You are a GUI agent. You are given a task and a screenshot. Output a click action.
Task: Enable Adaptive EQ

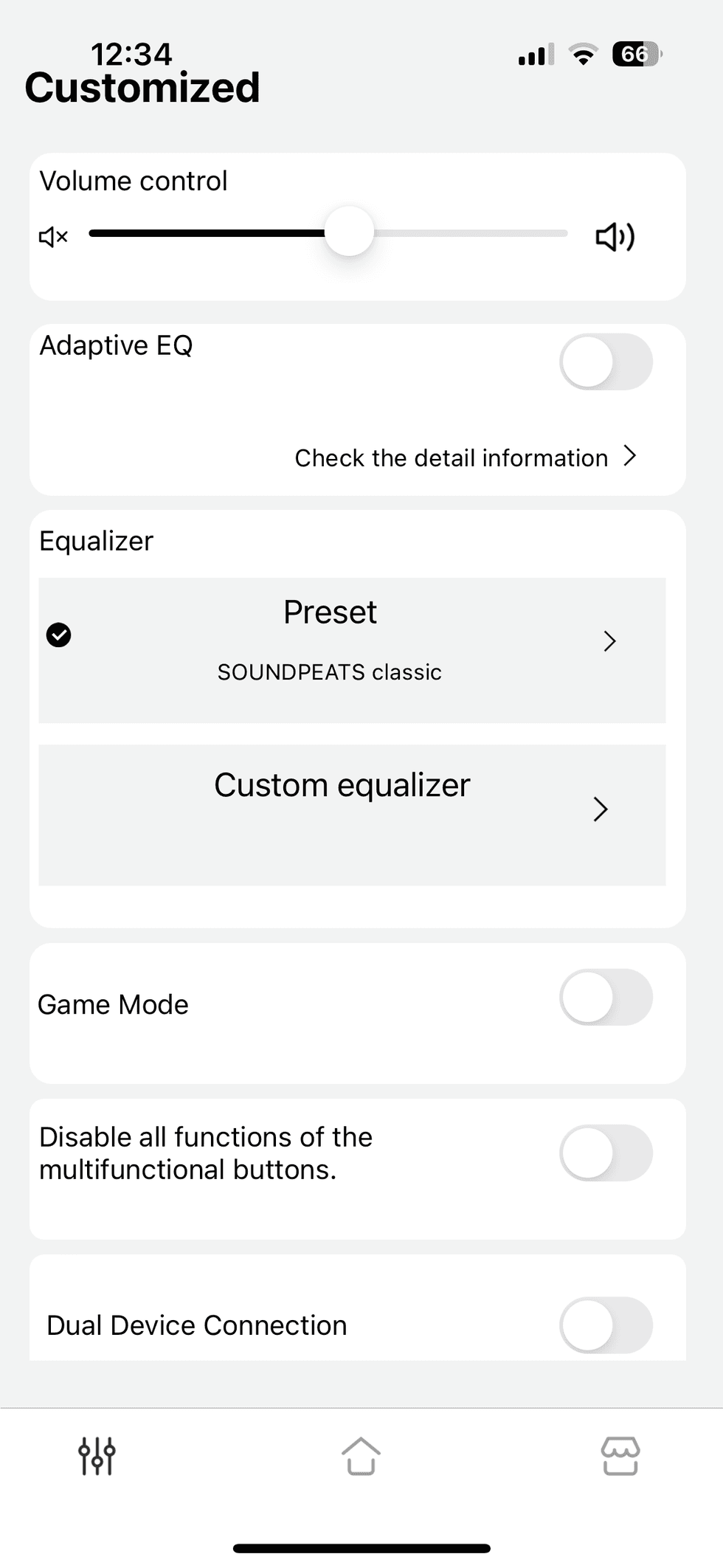point(606,361)
